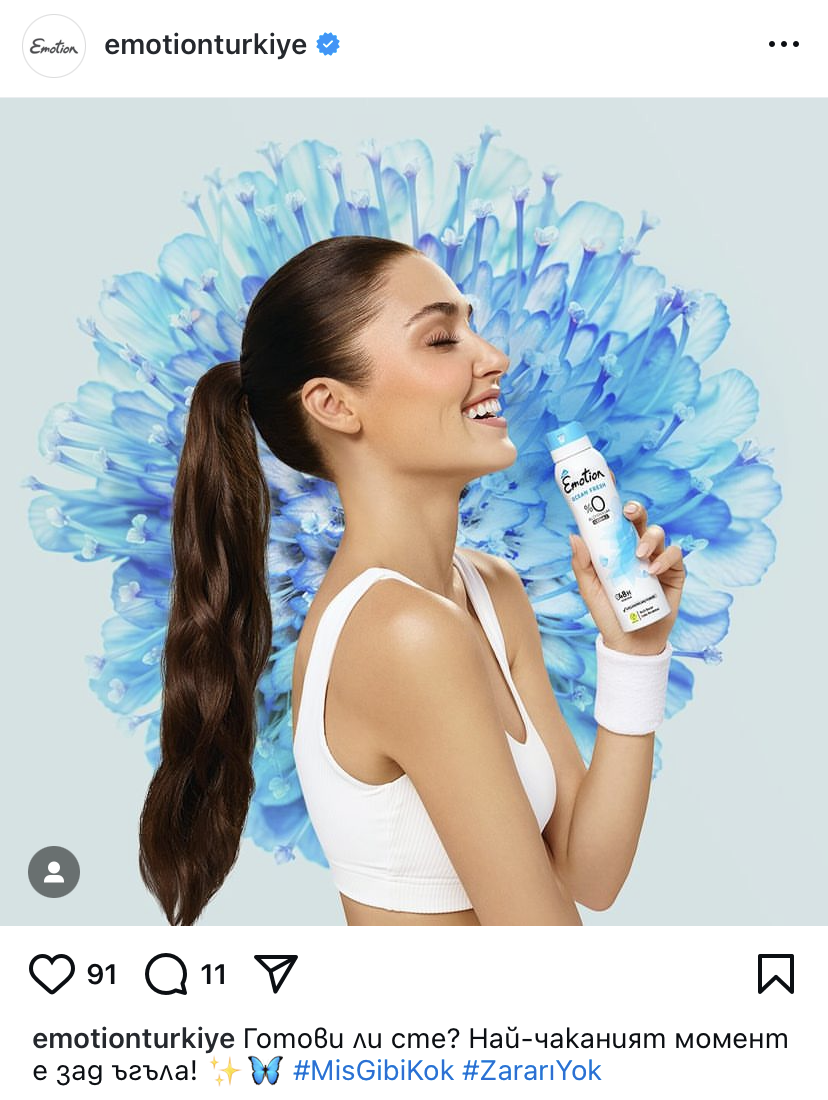The image size is (828, 1100).
Task: Open emotionturkiye username in the header
Action: (x=205, y=45)
